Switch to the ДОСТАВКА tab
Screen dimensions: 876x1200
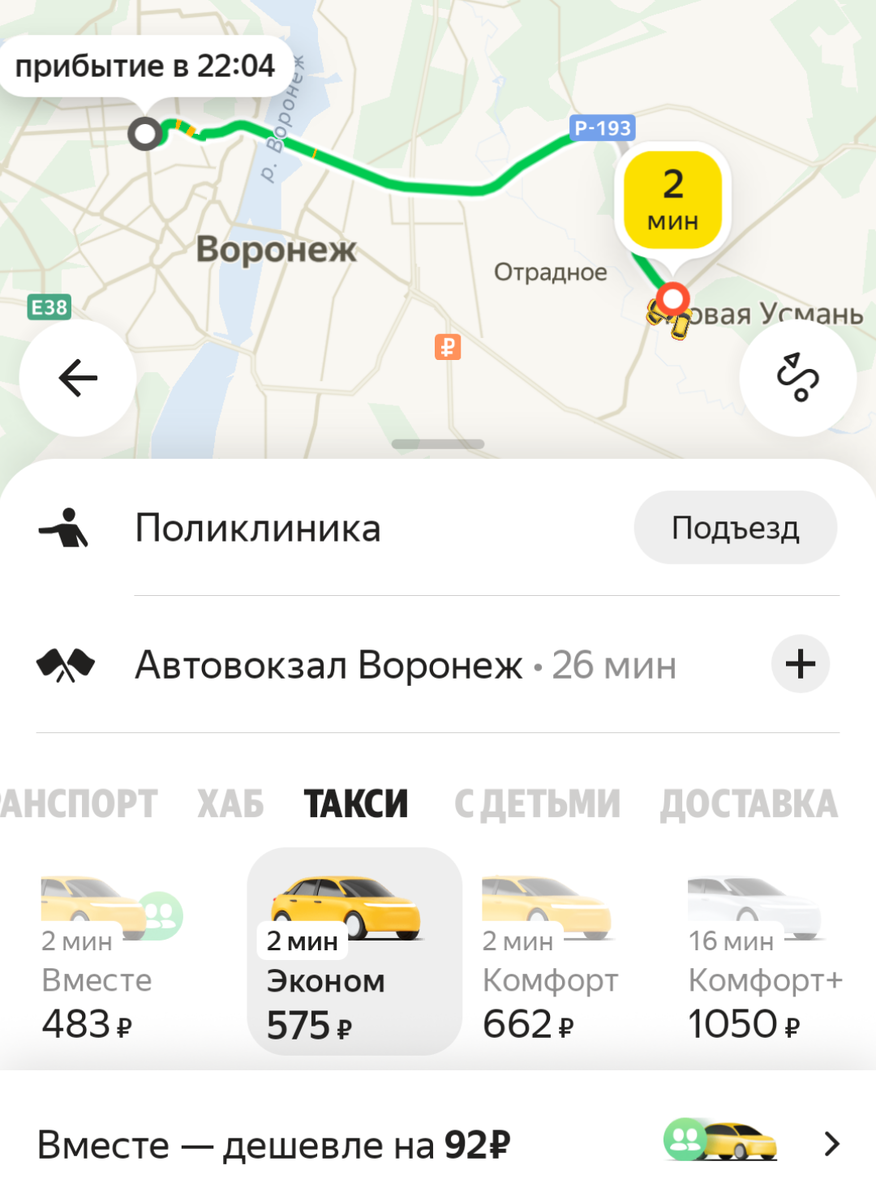tap(749, 802)
